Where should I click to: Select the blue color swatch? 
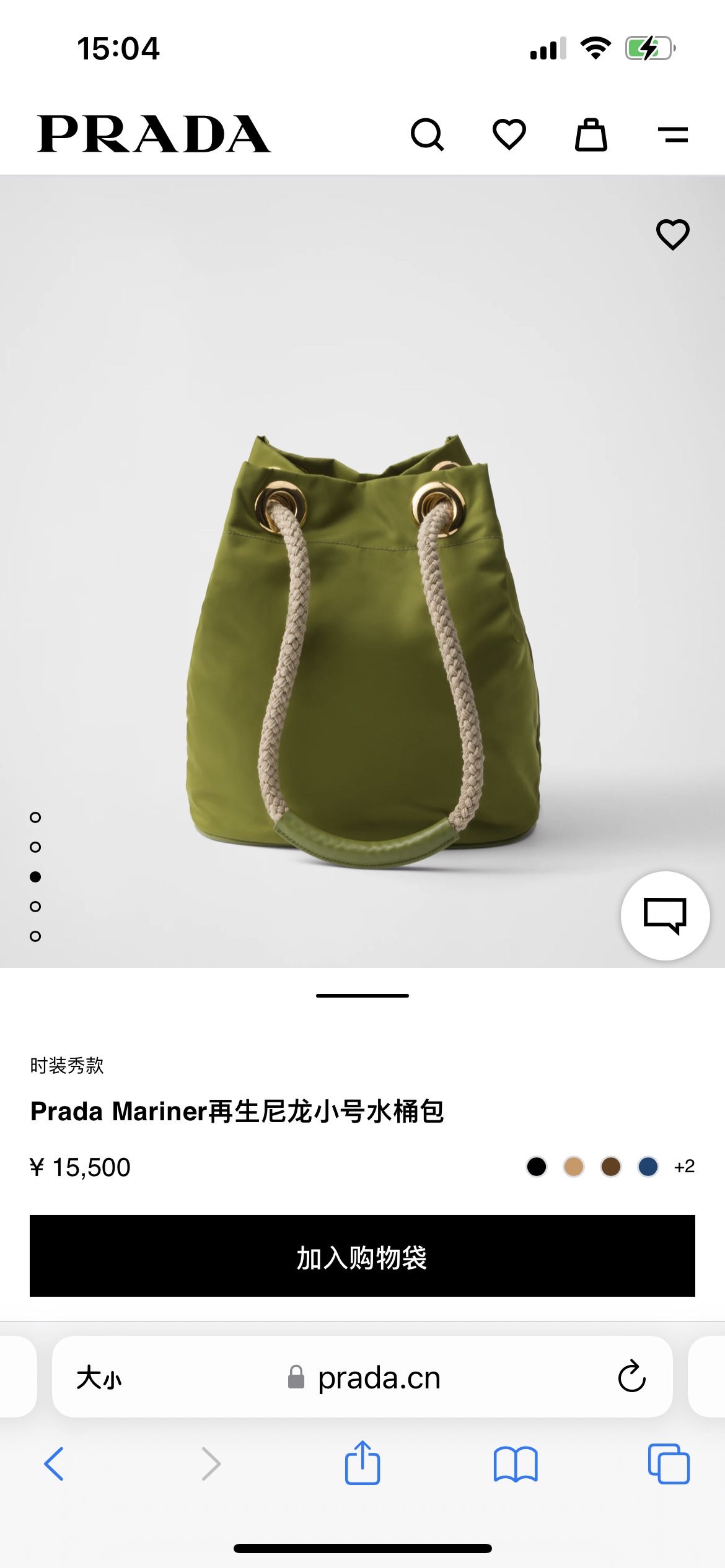(648, 1167)
